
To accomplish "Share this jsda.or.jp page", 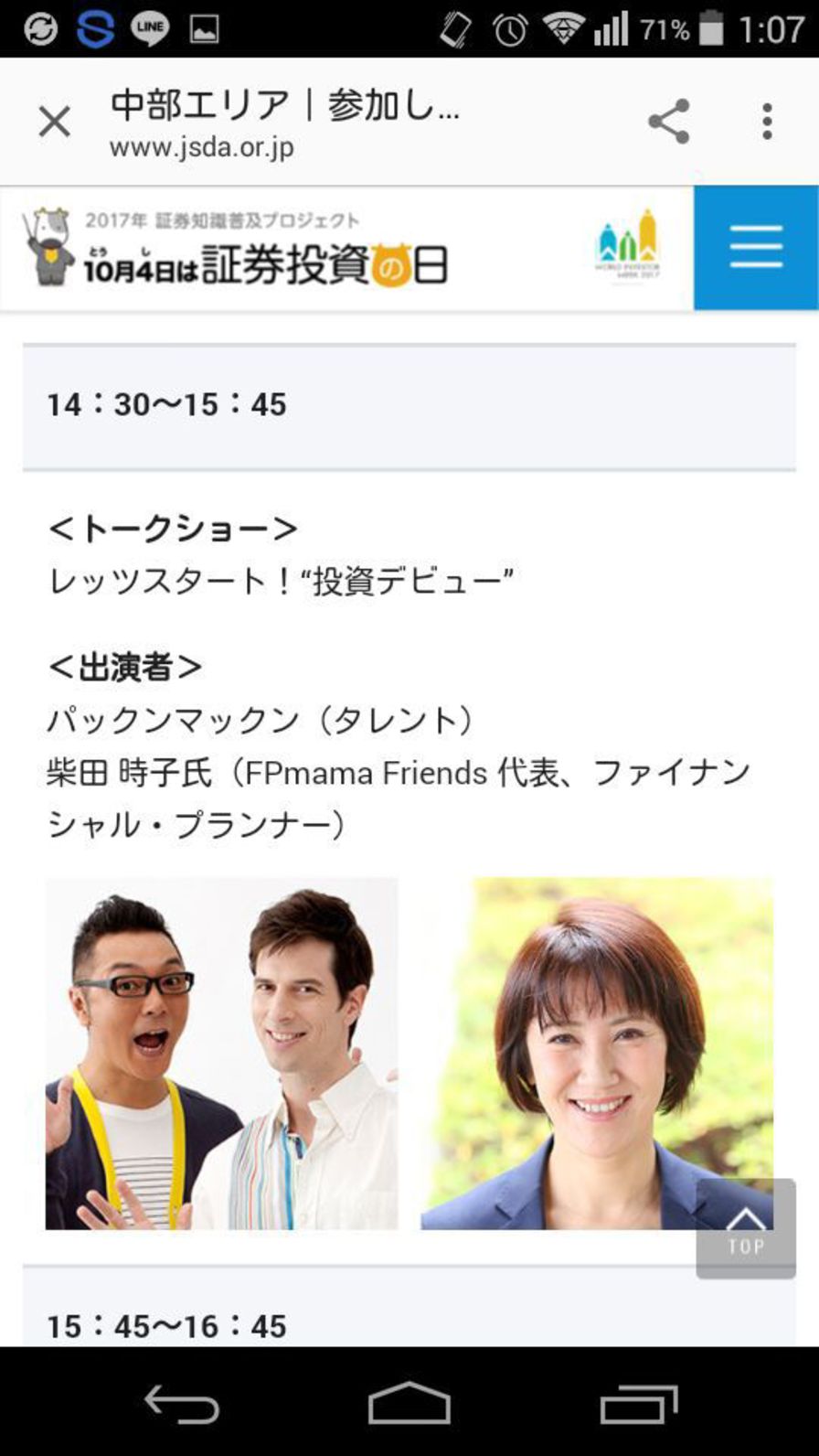I will tap(668, 122).
